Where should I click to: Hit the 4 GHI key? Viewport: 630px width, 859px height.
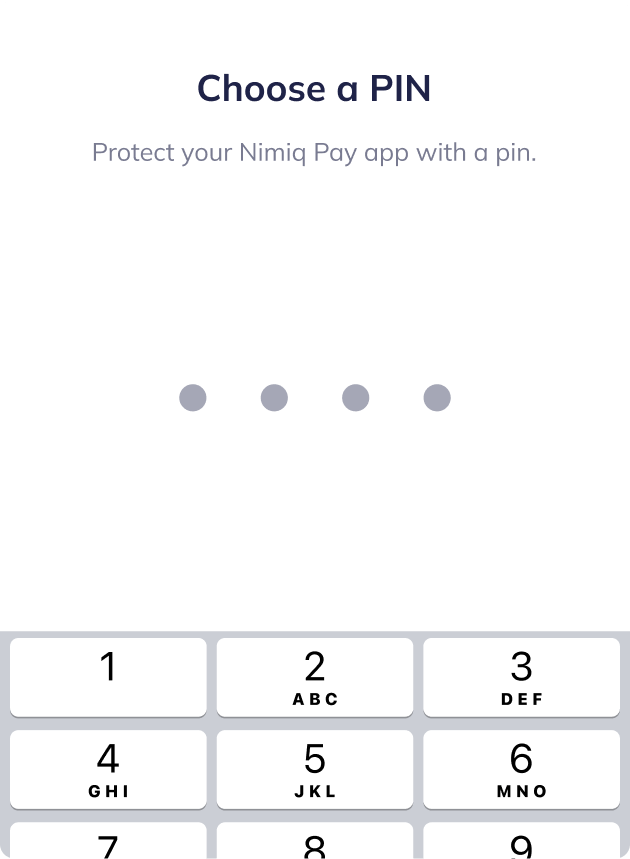pyautogui.click(x=108, y=769)
